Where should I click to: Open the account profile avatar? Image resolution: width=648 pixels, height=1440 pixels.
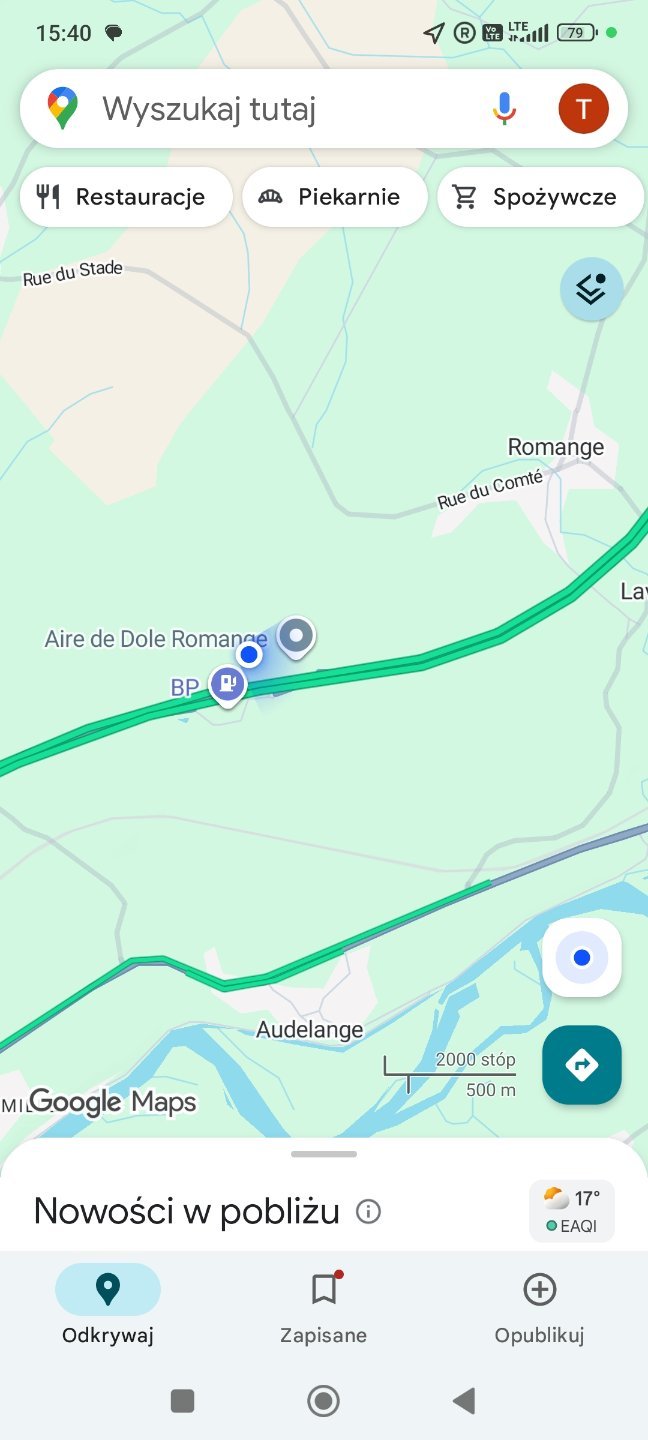(x=583, y=108)
